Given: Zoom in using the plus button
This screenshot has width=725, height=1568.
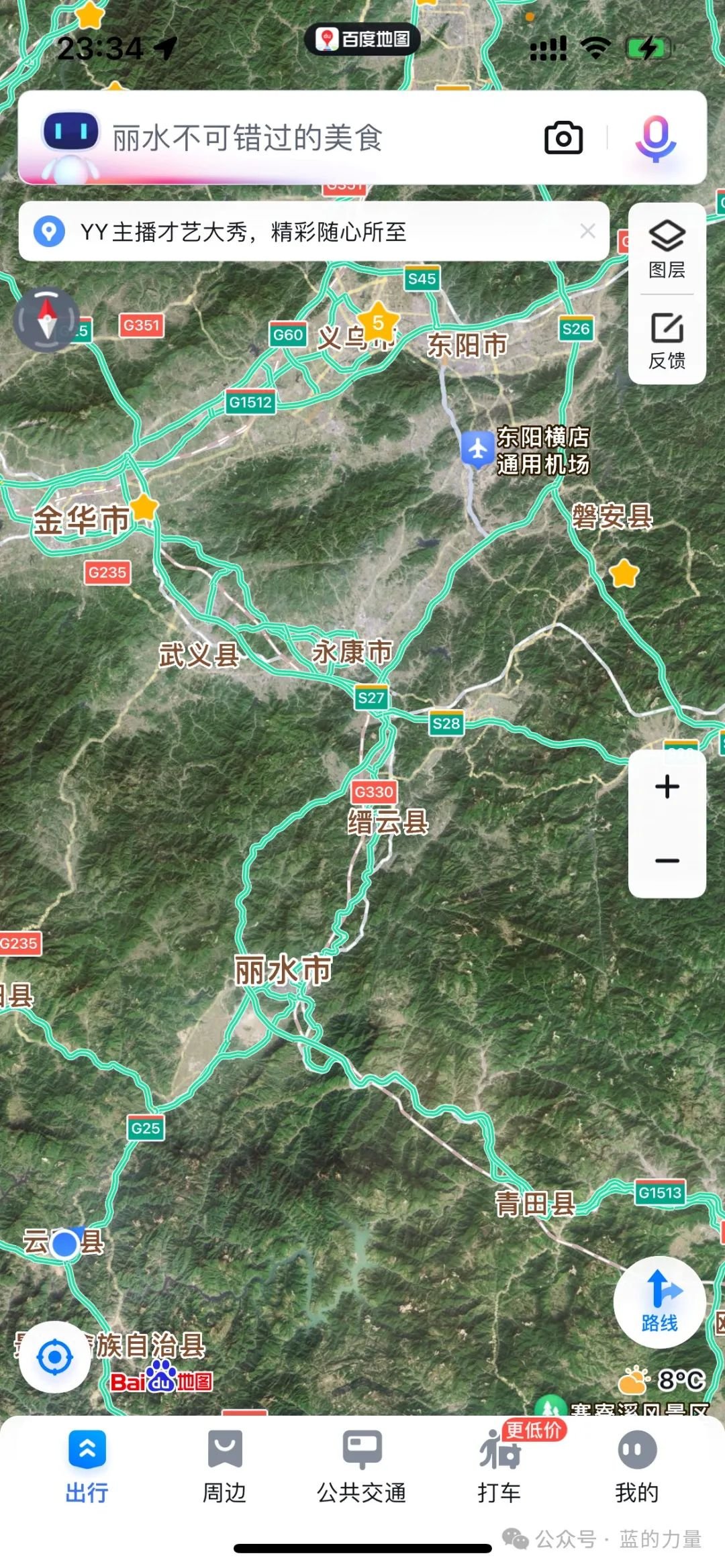Looking at the screenshot, I should click(x=667, y=786).
